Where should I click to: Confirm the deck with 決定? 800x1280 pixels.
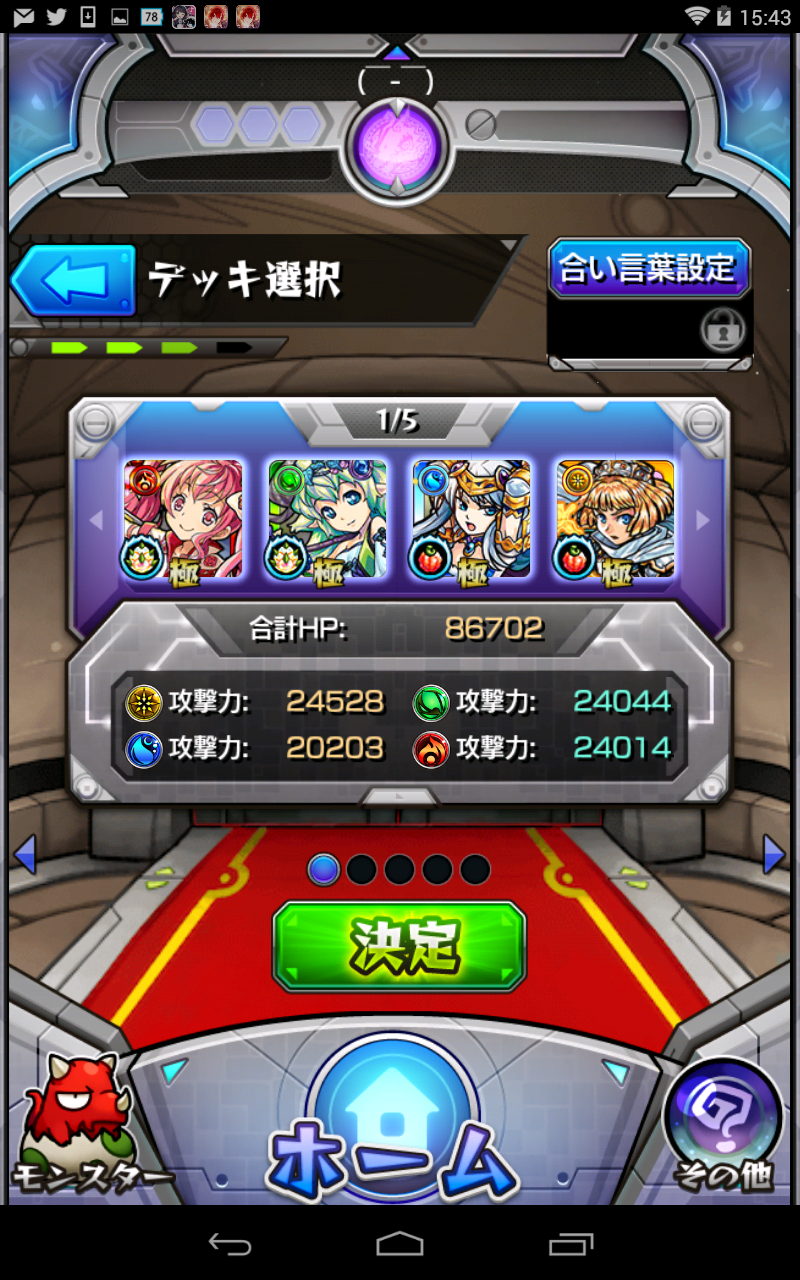(x=399, y=946)
